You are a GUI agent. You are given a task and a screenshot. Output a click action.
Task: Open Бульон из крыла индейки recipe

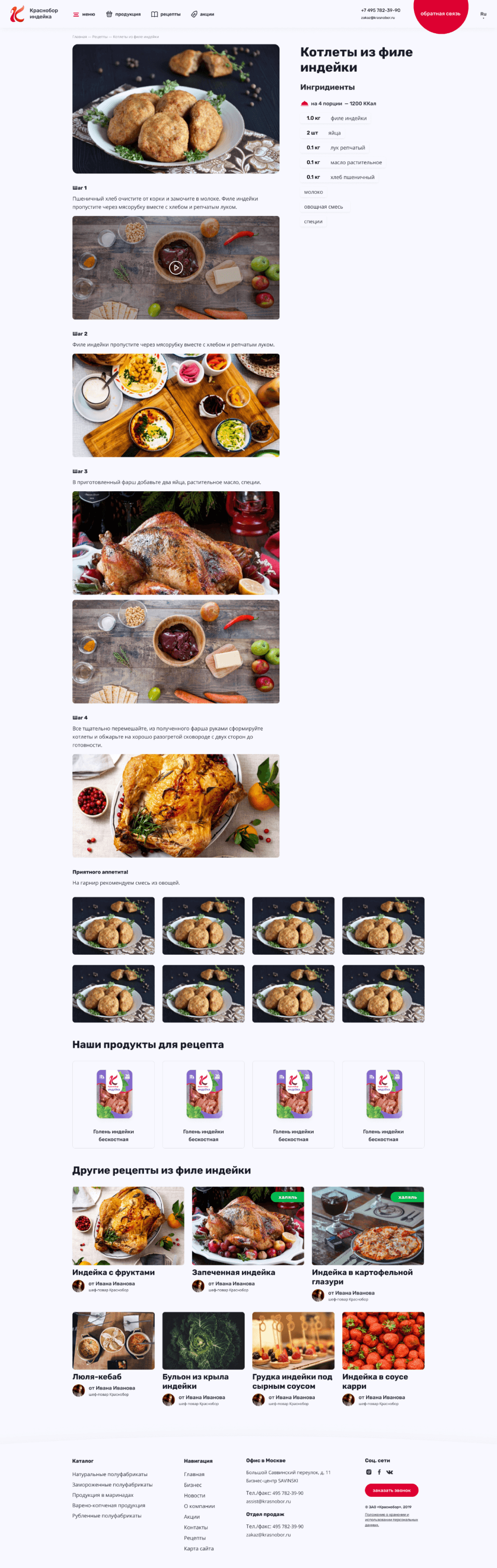[x=195, y=1381]
